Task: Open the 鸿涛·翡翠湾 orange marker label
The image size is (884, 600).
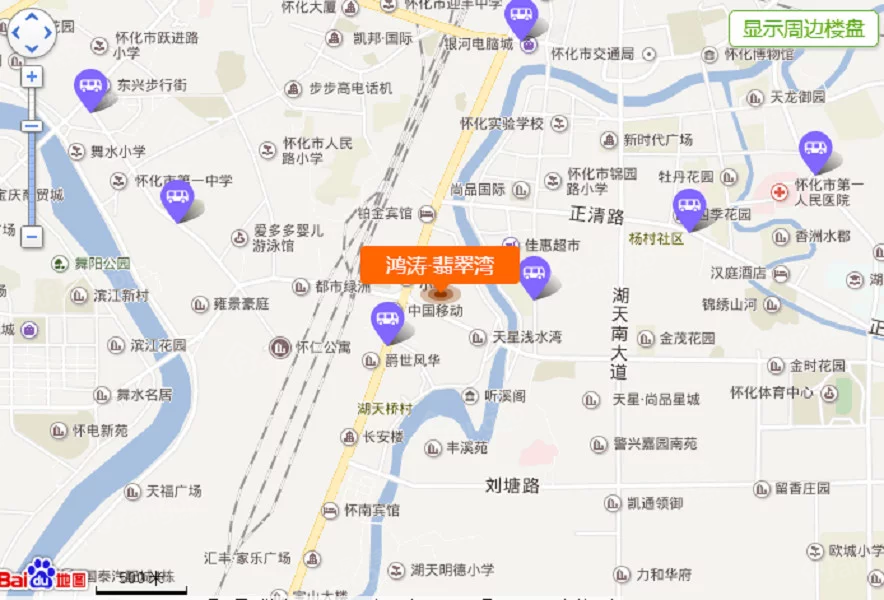Action: [439, 265]
